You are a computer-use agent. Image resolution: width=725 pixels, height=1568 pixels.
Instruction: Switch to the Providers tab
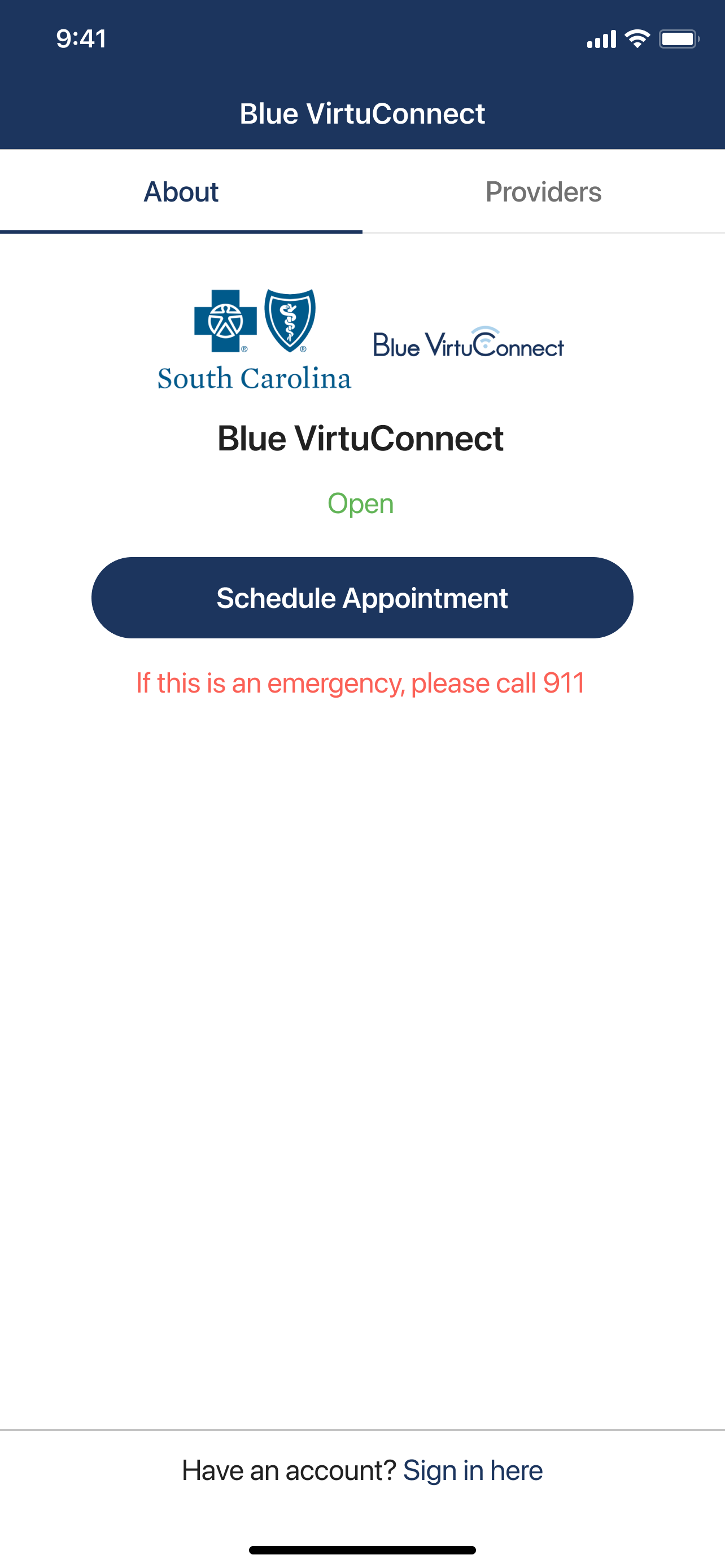pyautogui.click(x=544, y=192)
